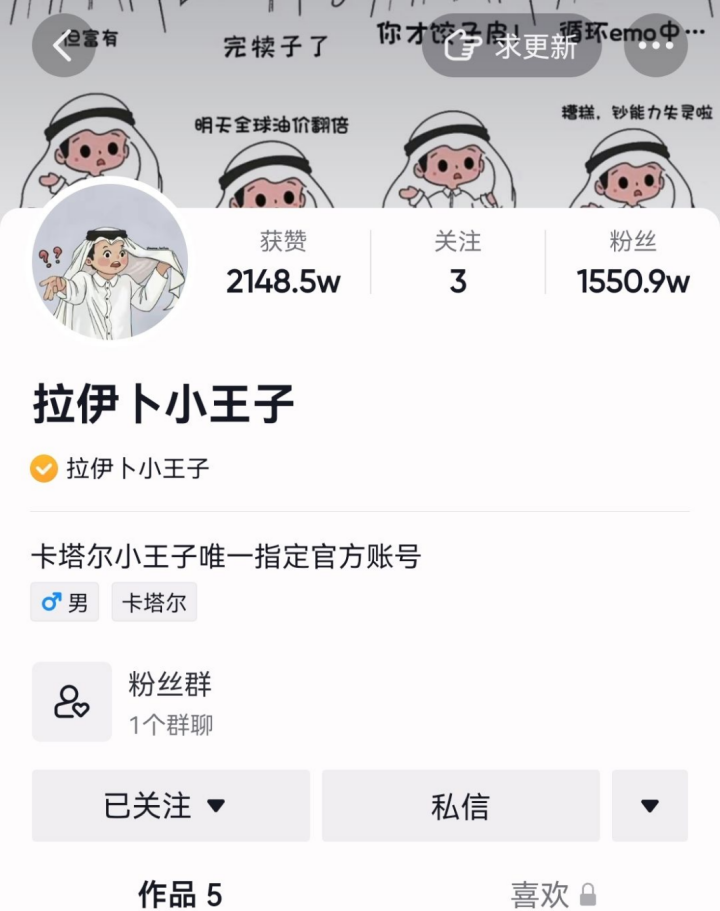Screen dimensions: 720x911
Task: Open the 获赞 likes count
Action: 283,264
